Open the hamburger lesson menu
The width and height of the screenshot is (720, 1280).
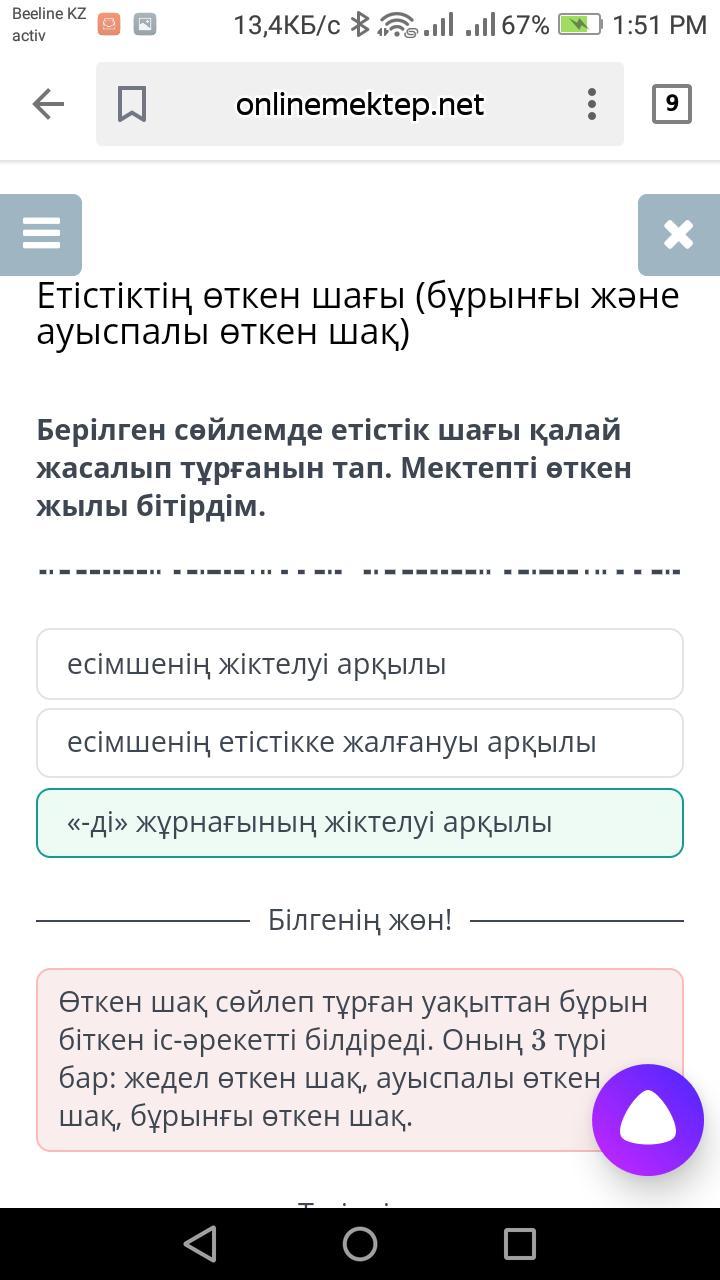pyautogui.click(x=41, y=234)
